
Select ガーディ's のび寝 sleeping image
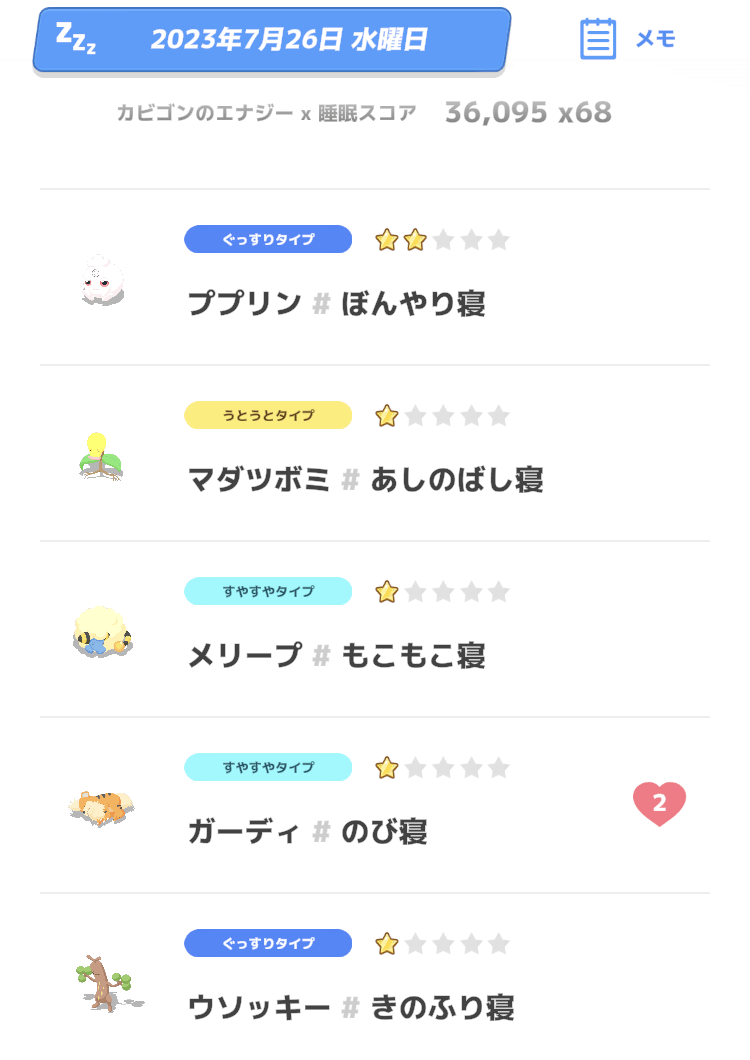tap(103, 806)
